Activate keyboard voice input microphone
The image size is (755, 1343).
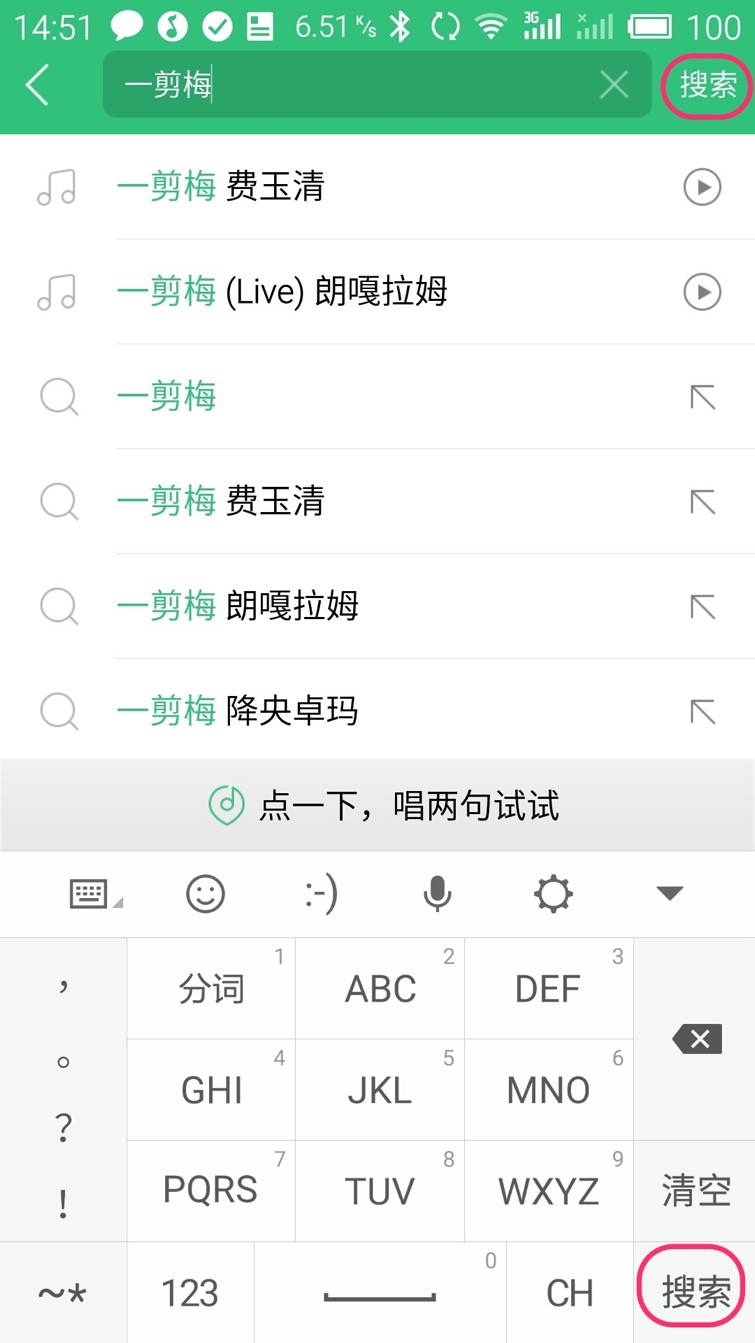pyautogui.click(x=437, y=894)
